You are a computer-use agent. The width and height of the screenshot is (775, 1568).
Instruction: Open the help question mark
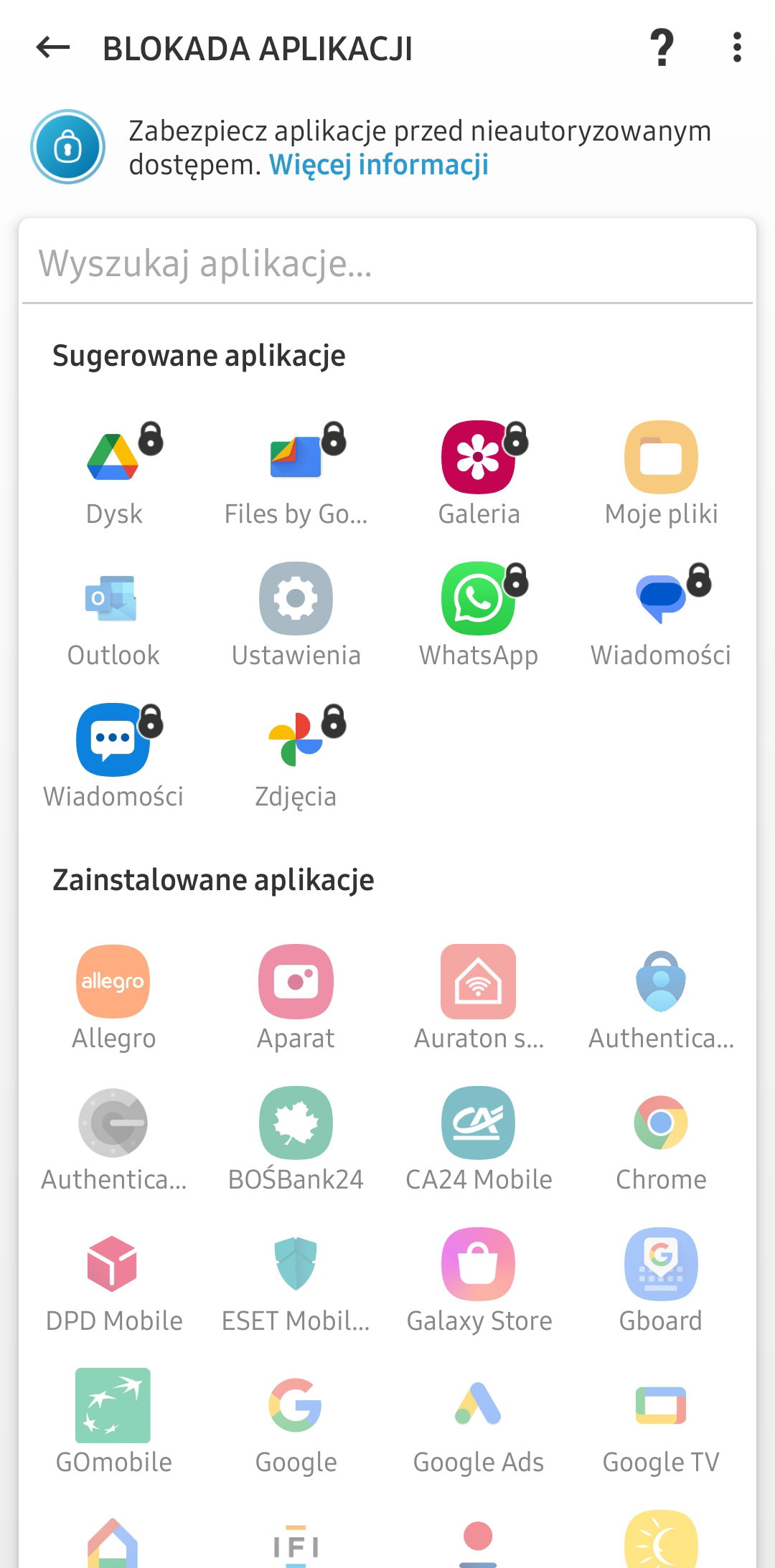(662, 49)
